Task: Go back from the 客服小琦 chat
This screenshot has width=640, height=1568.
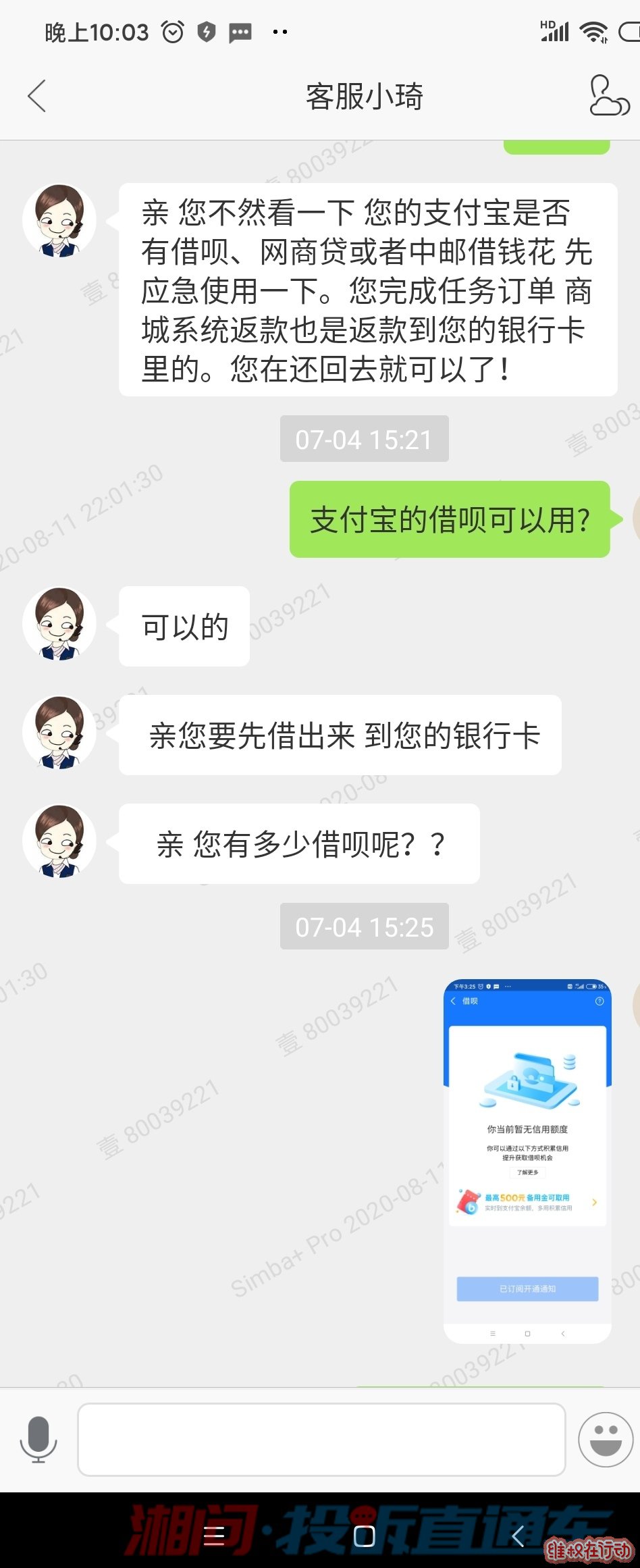Action: [37, 96]
